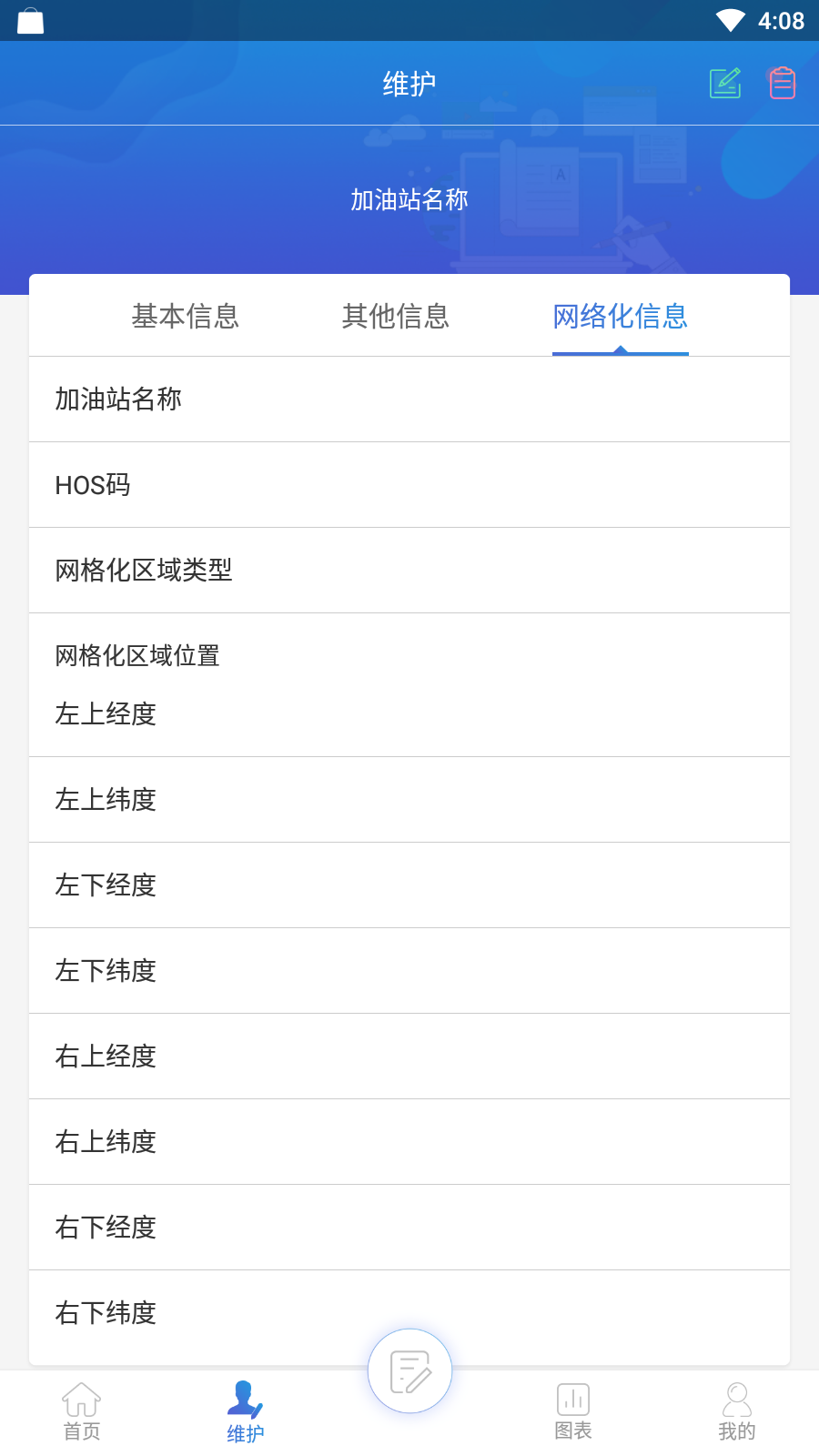Tap the center floating edit button

pos(409,1371)
